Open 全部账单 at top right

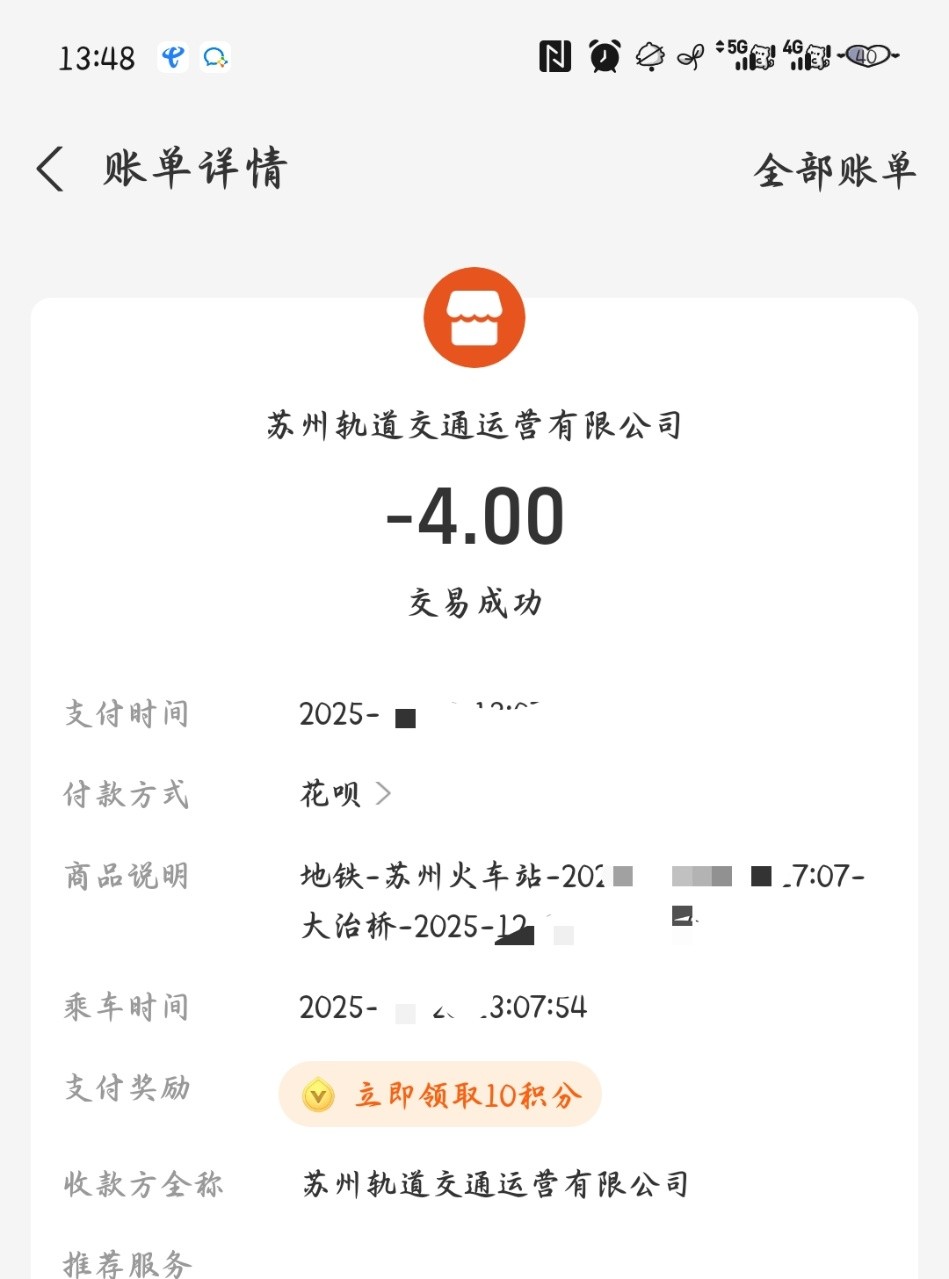click(833, 172)
